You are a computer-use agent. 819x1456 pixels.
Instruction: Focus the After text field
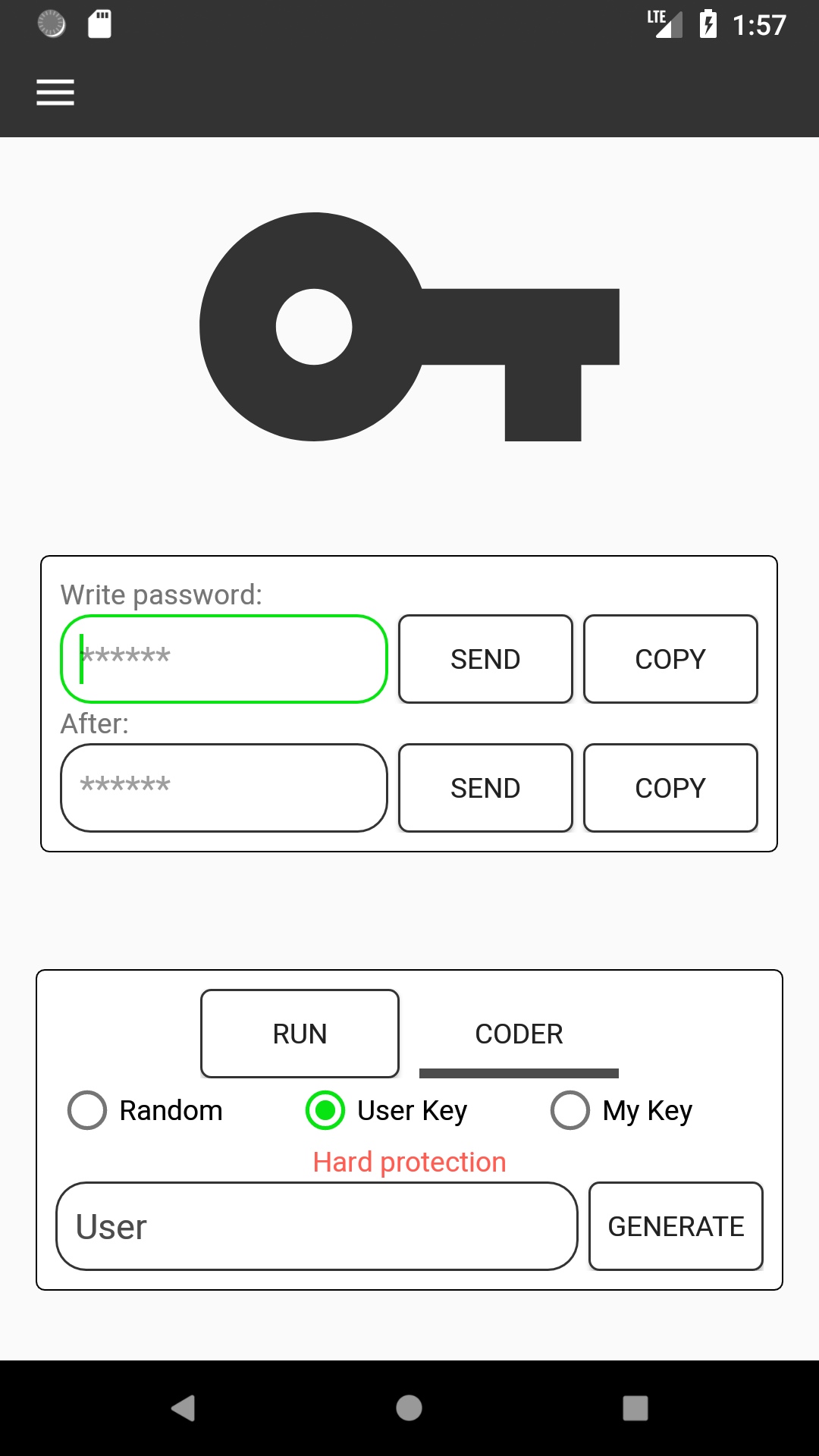click(224, 787)
